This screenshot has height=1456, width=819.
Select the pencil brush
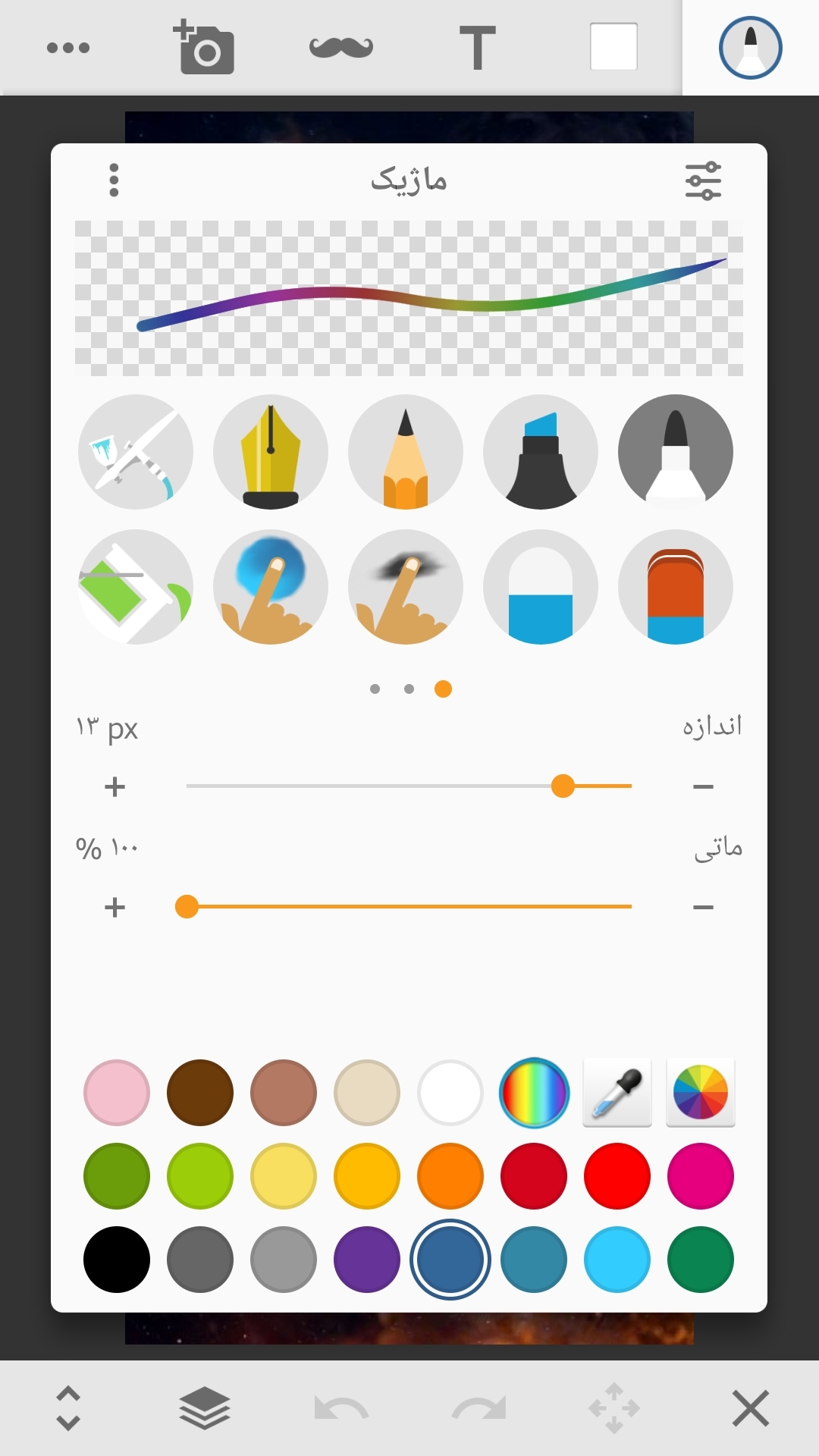pos(406,452)
